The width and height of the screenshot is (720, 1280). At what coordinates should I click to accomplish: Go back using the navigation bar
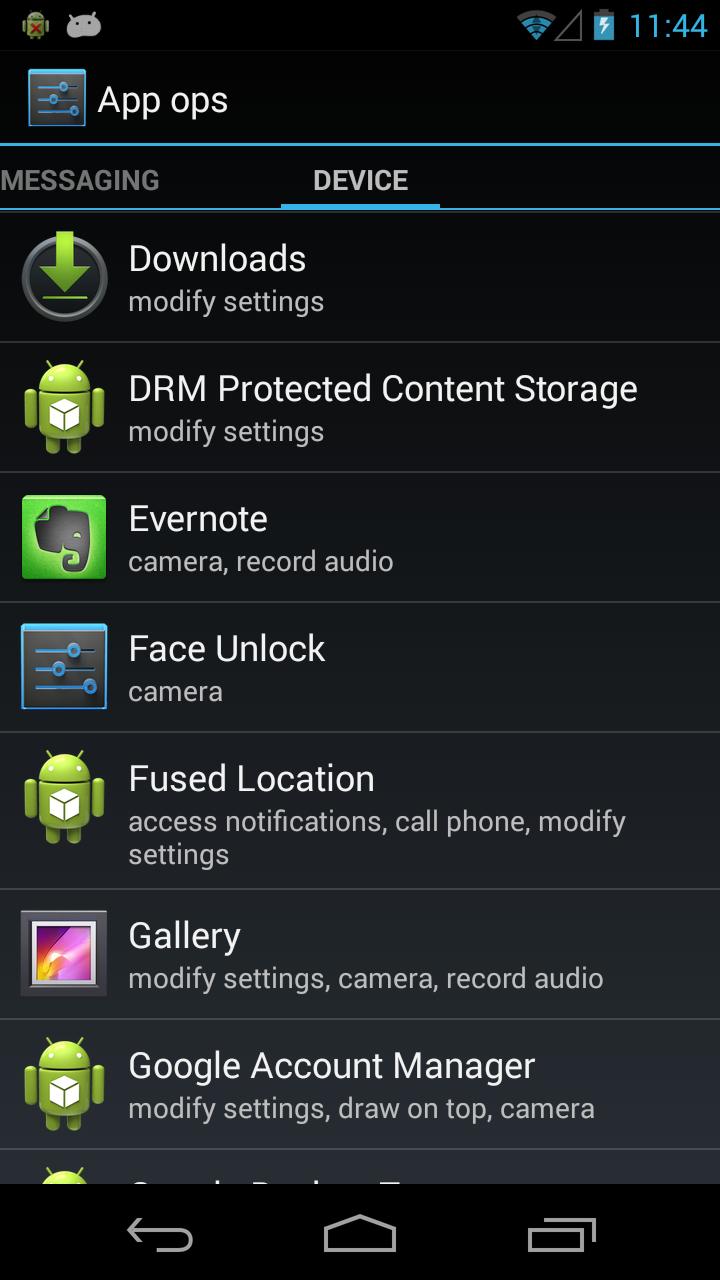[160, 1235]
